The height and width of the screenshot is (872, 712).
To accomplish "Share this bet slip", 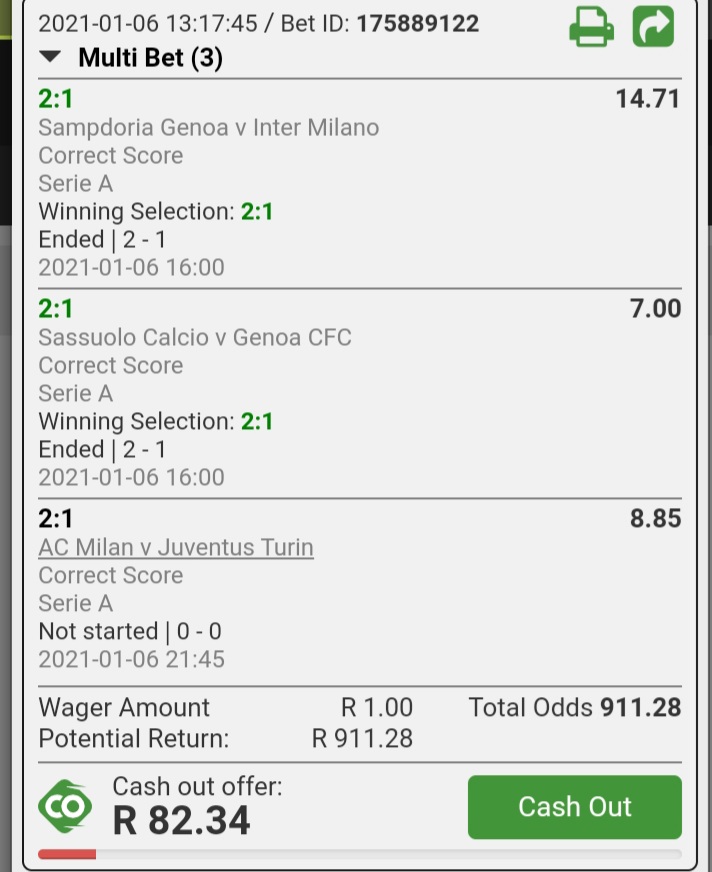I will pos(654,27).
